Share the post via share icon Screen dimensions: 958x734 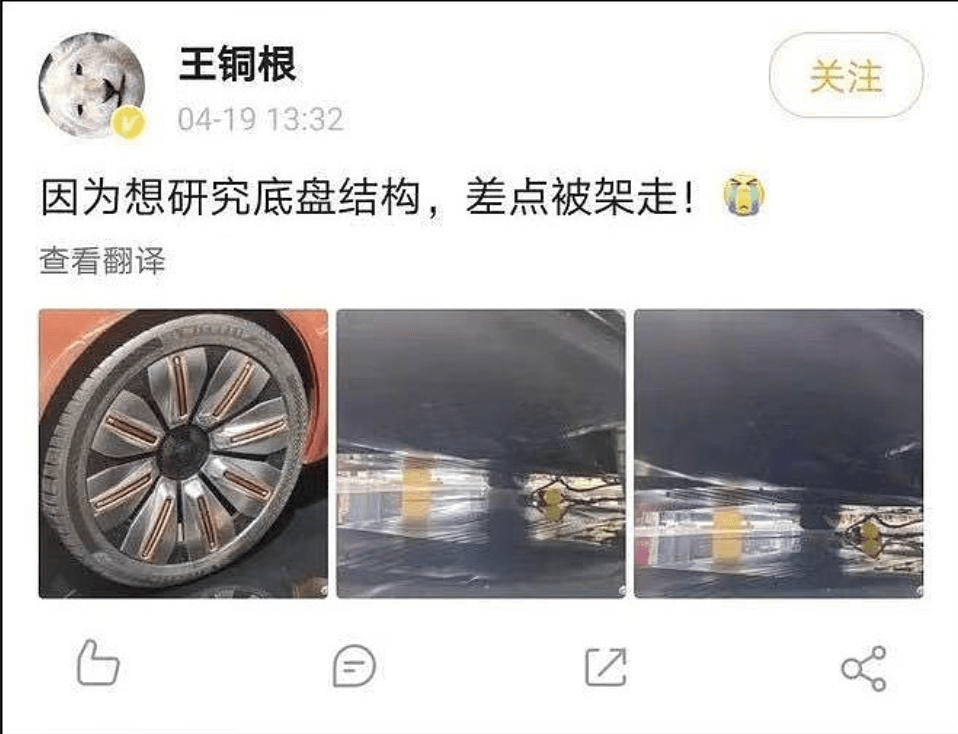point(863,667)
